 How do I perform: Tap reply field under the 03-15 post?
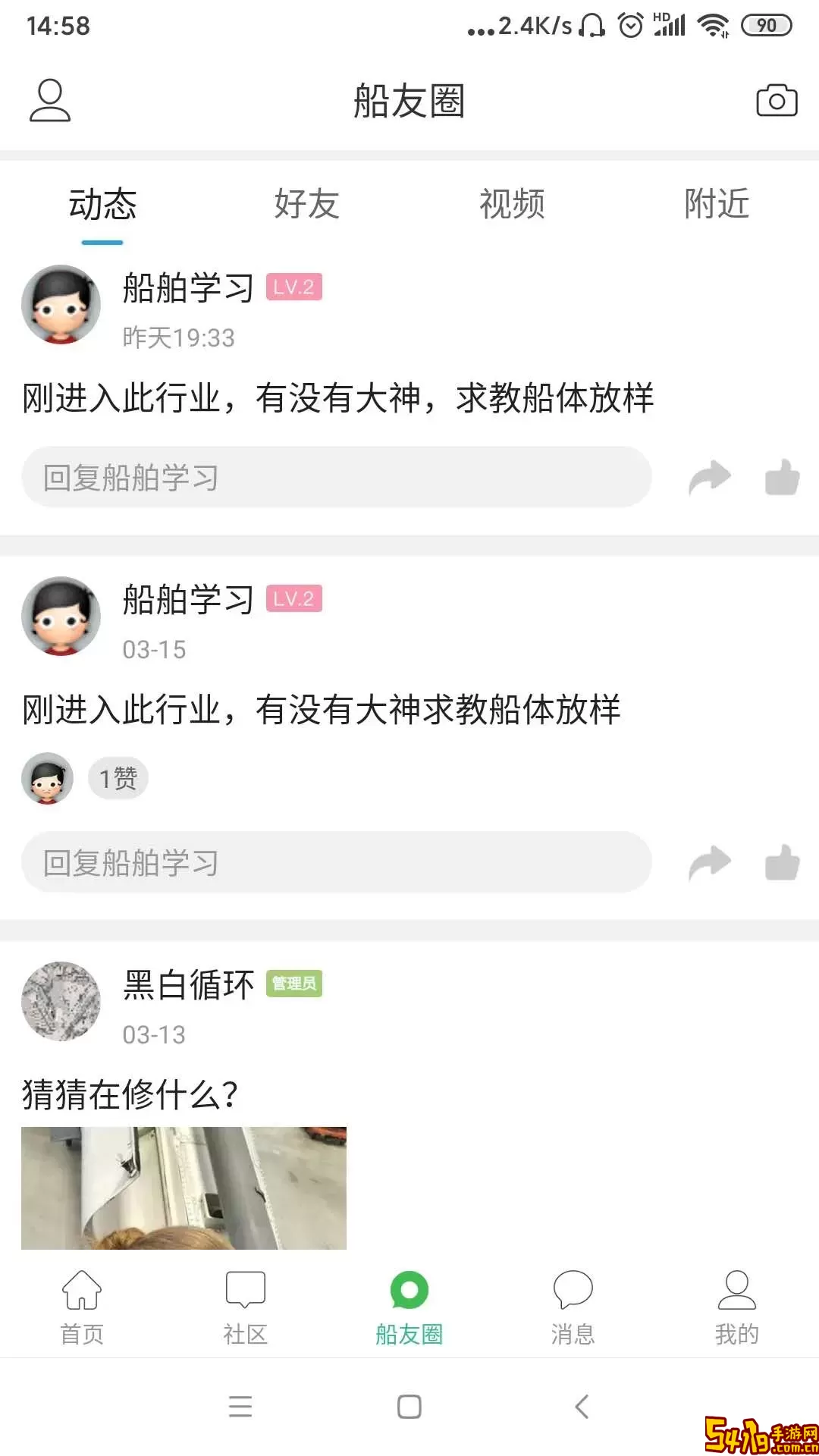337,862
